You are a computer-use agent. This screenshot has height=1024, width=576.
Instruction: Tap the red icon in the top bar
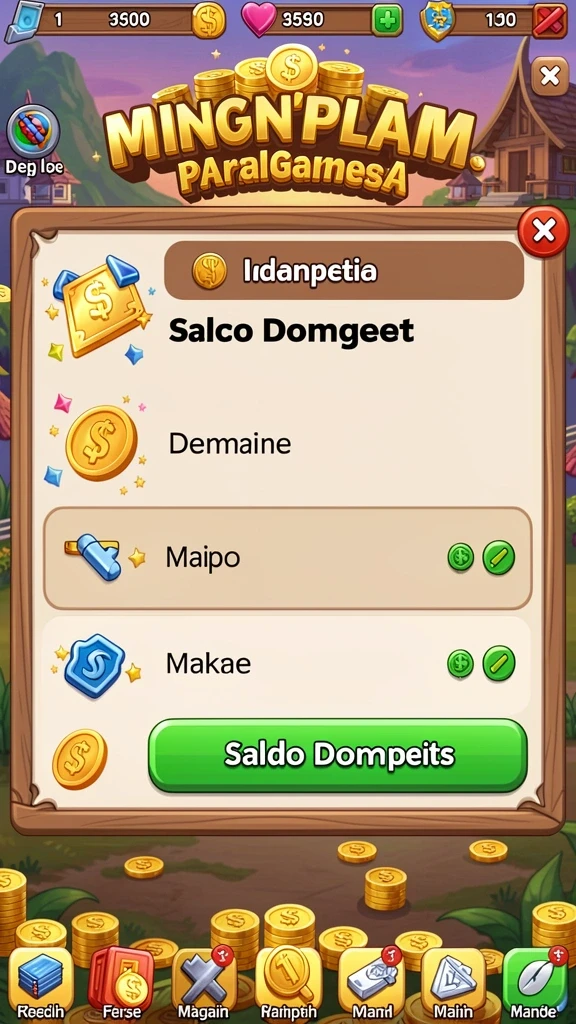550,20
